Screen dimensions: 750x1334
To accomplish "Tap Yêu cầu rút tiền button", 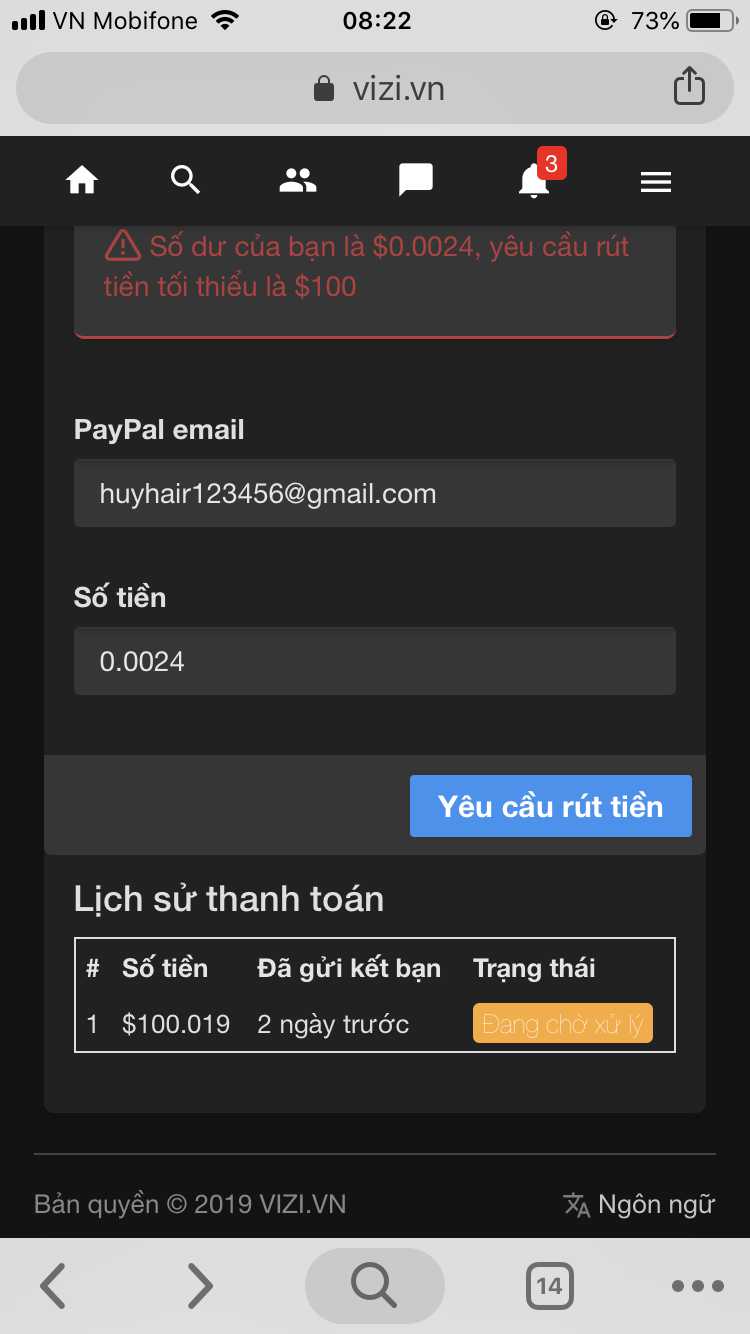I will tap(550, 806).
